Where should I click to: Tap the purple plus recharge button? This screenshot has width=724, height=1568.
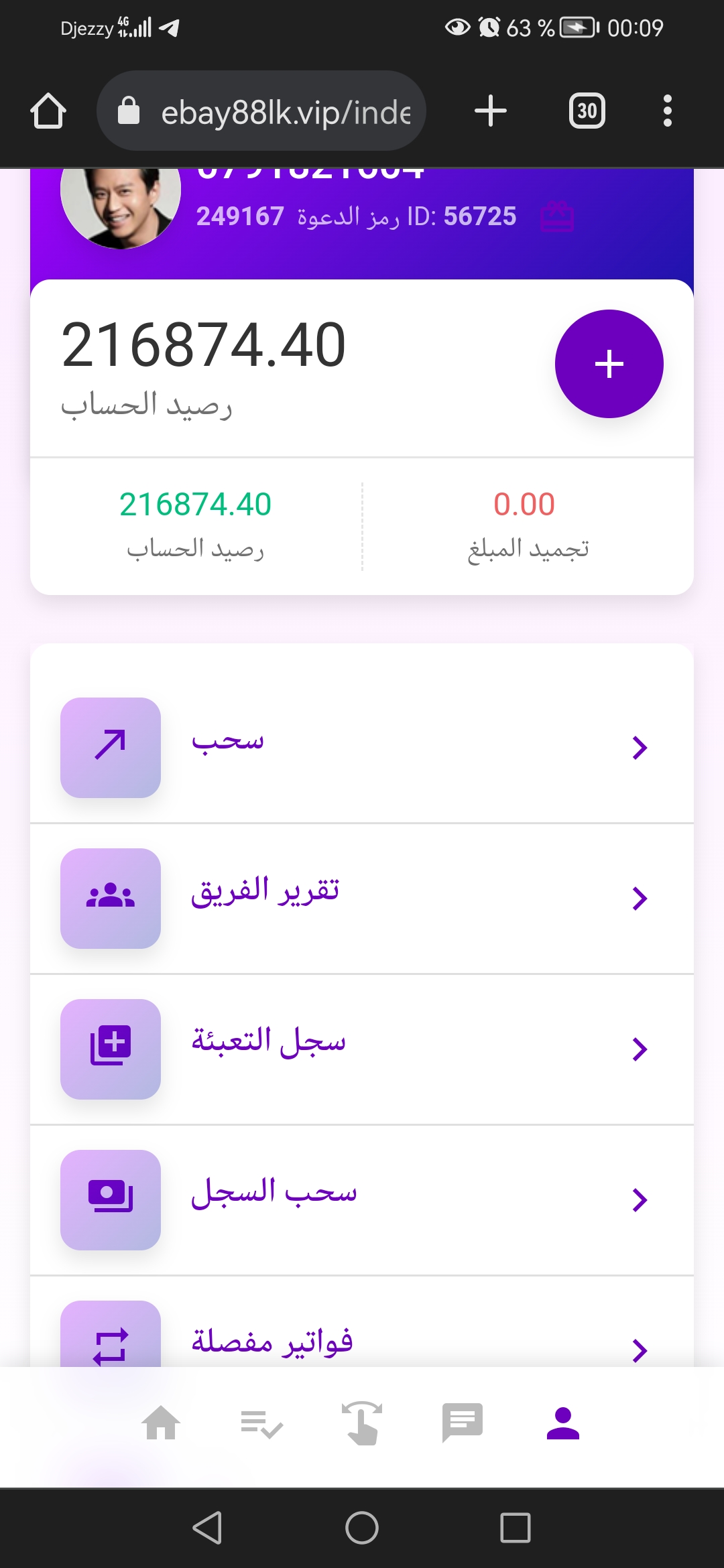pyautogui.click(x=609, y=364)
